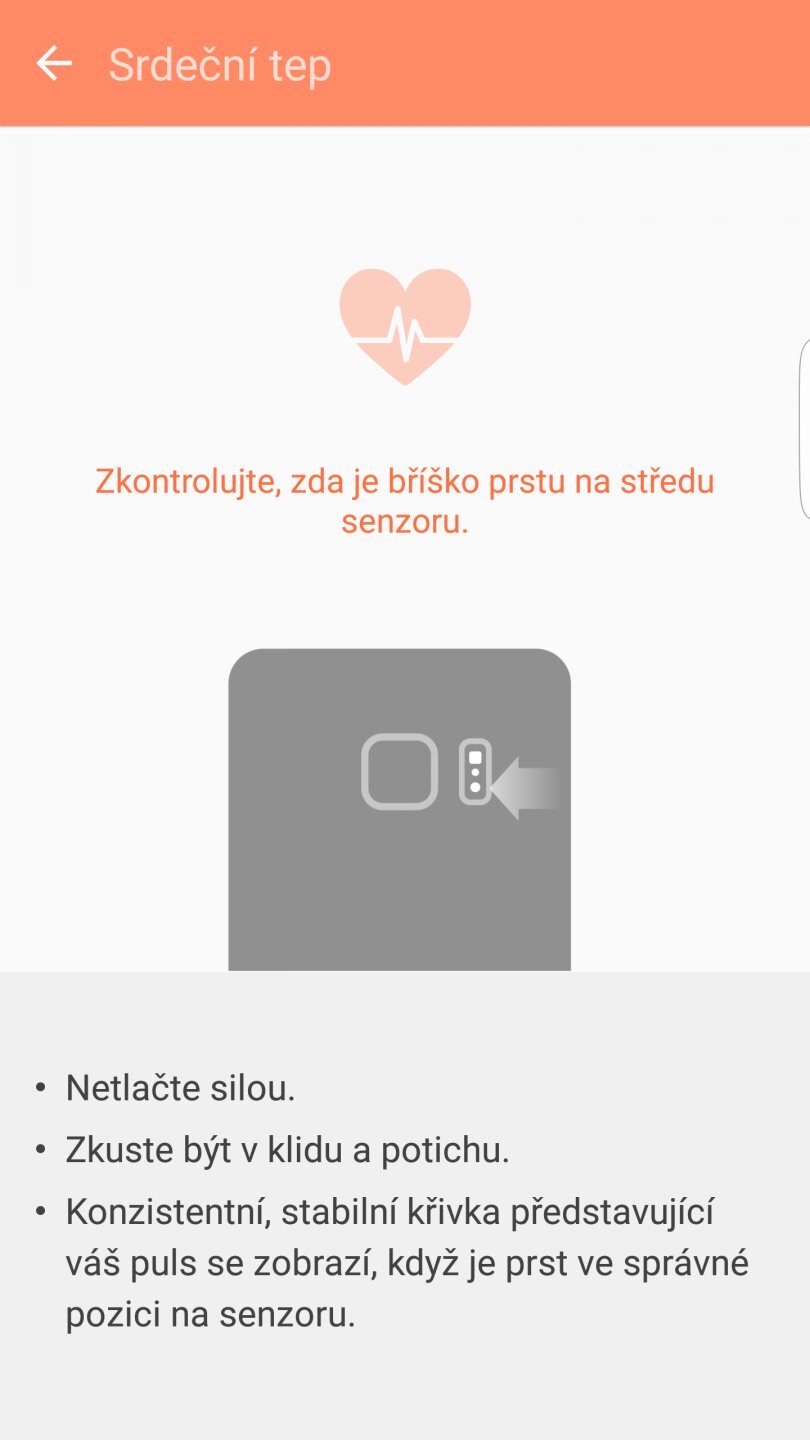Select the gray tips panel at bottom

[x=405, y=1200]
